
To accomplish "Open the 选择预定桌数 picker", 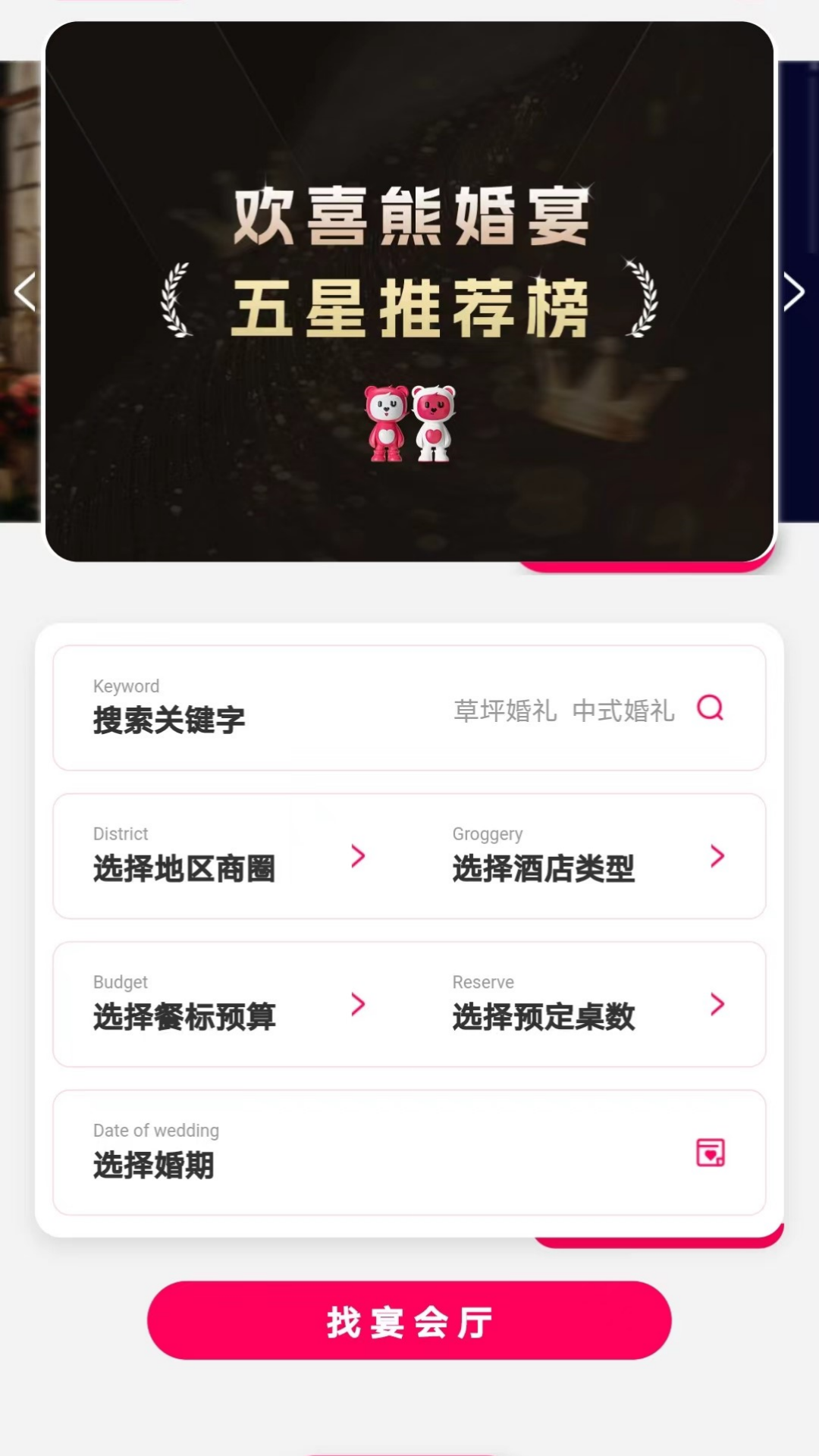I will [589, 1004].
